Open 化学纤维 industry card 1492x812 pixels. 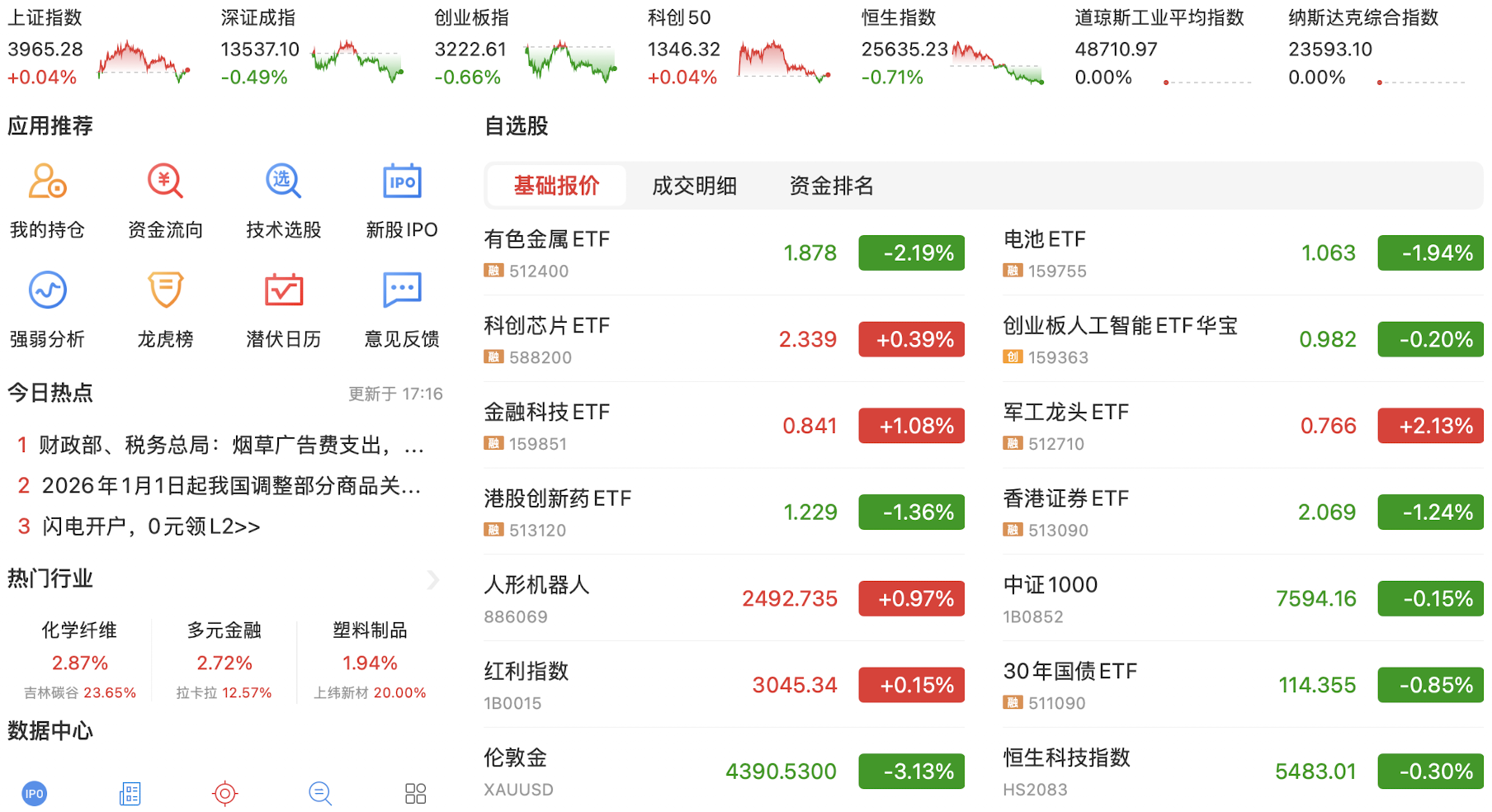[79, 660]
